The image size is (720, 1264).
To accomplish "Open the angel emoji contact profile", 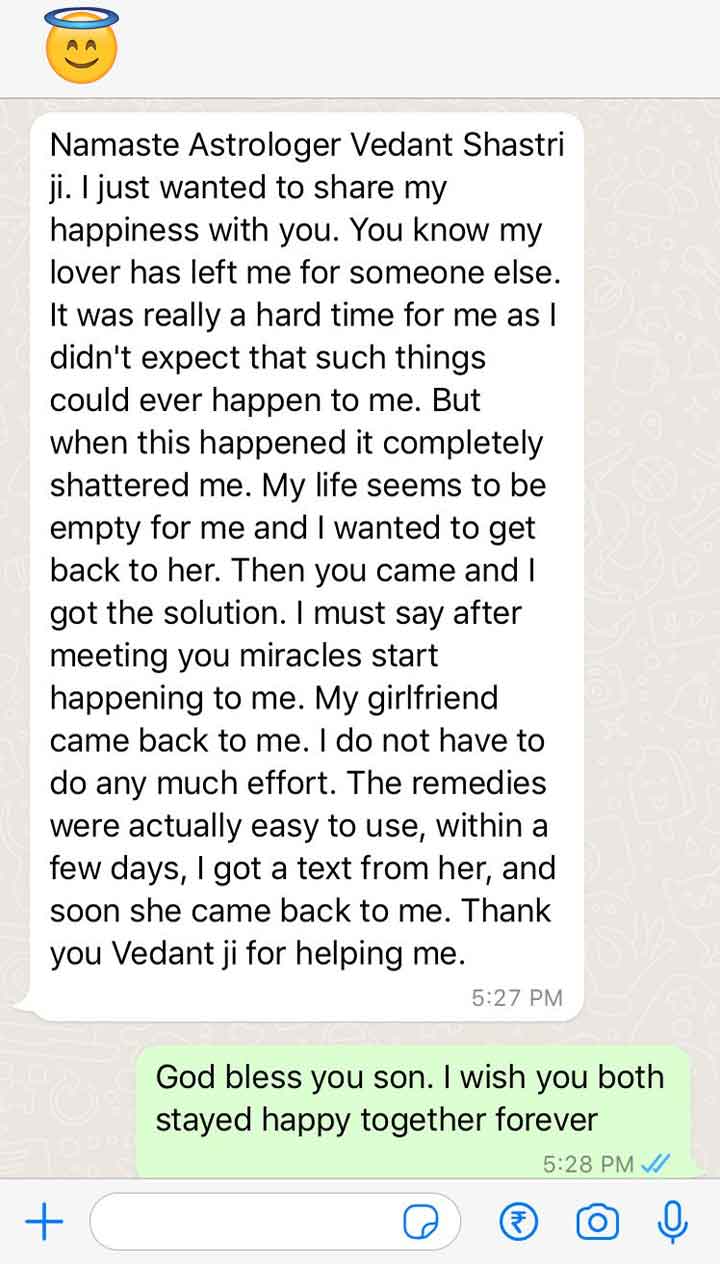I will pos(82,46).
